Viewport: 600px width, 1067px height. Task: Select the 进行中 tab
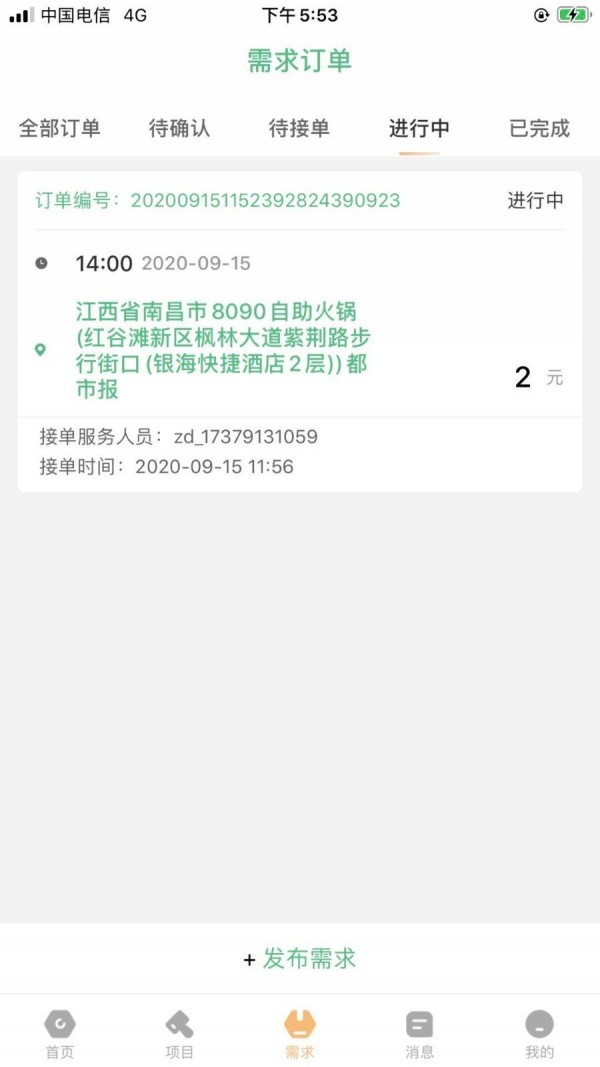tap(419, 128)
